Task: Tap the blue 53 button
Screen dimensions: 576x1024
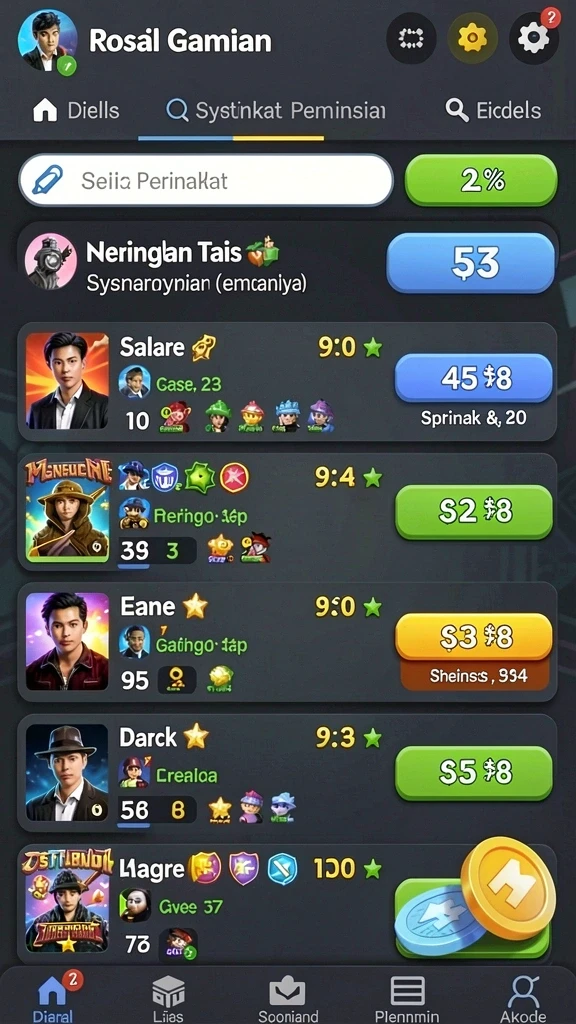Action: (471, 263)
